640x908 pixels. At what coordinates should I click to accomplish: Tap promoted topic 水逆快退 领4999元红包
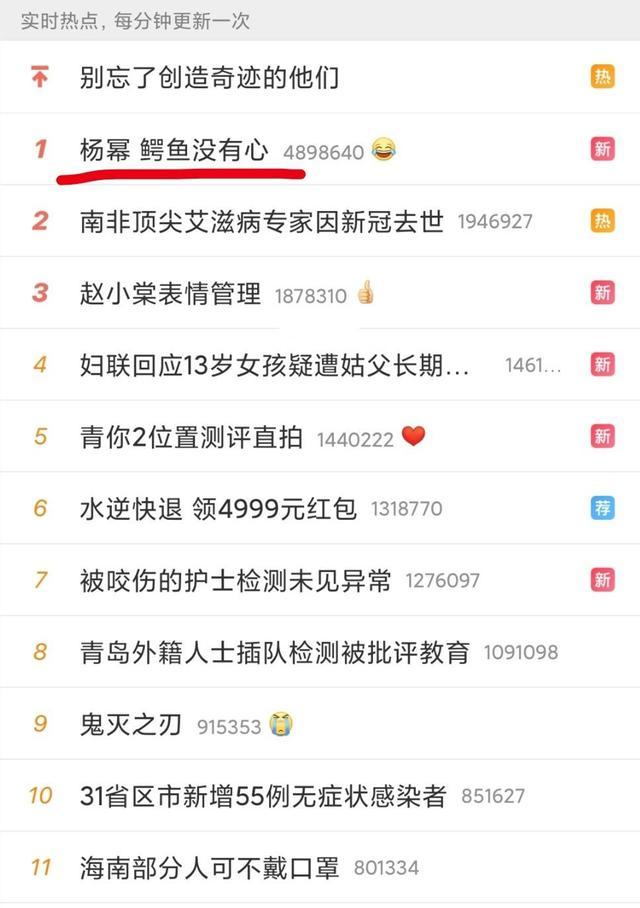pyautogui.click(x=218, y=509)
